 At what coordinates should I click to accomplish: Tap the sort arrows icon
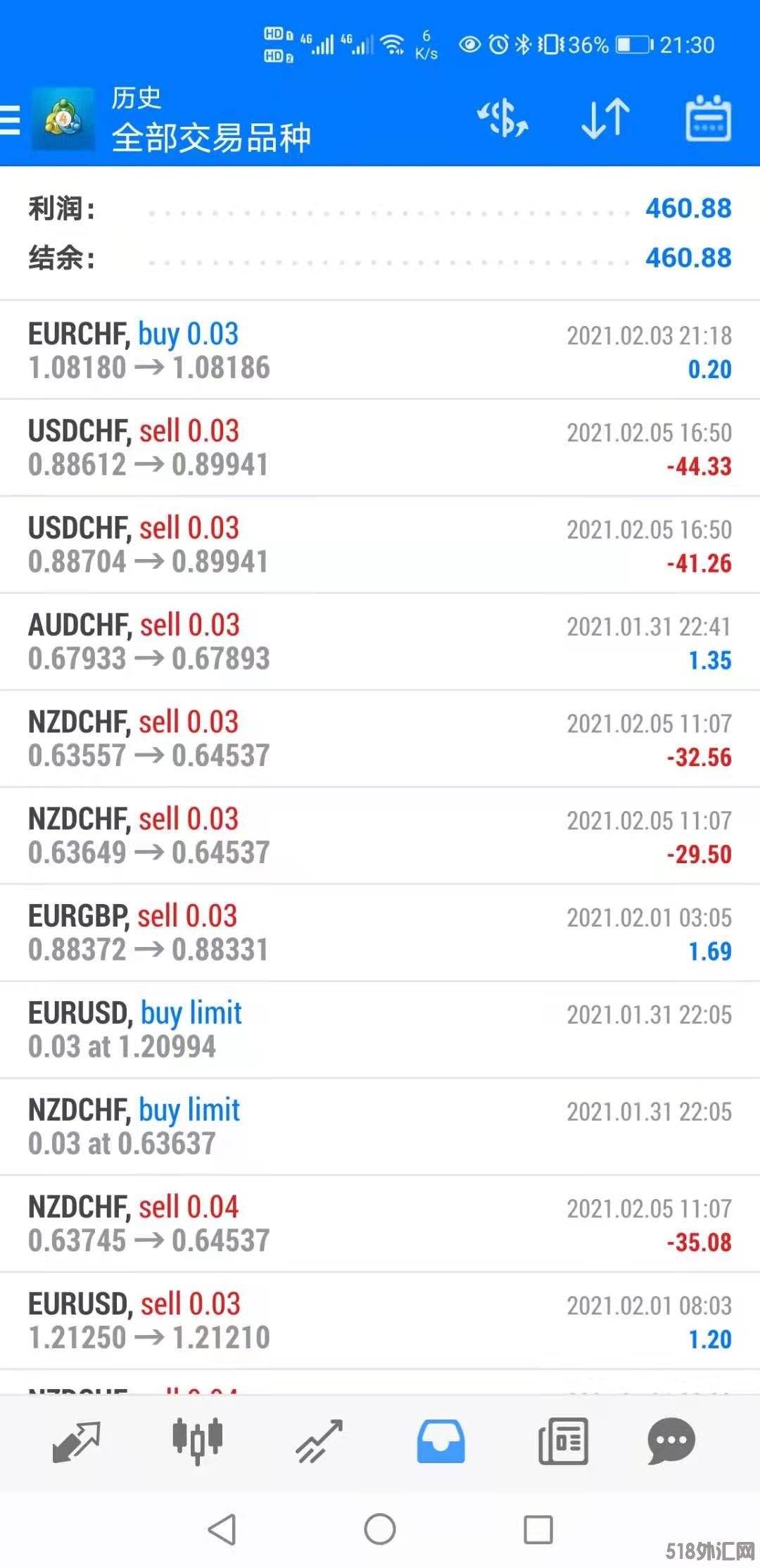[x=605, y=118]
